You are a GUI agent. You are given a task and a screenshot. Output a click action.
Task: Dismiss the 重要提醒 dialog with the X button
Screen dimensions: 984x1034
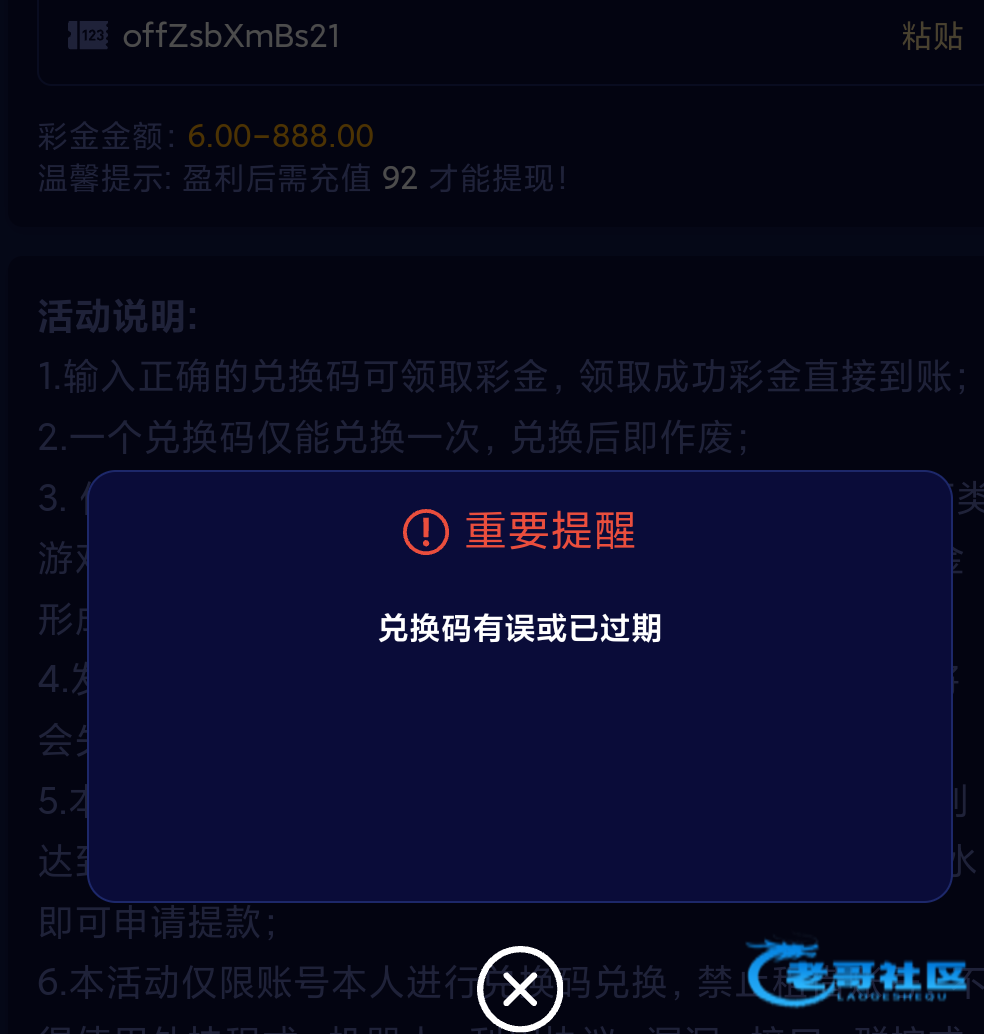pos(519,990)
